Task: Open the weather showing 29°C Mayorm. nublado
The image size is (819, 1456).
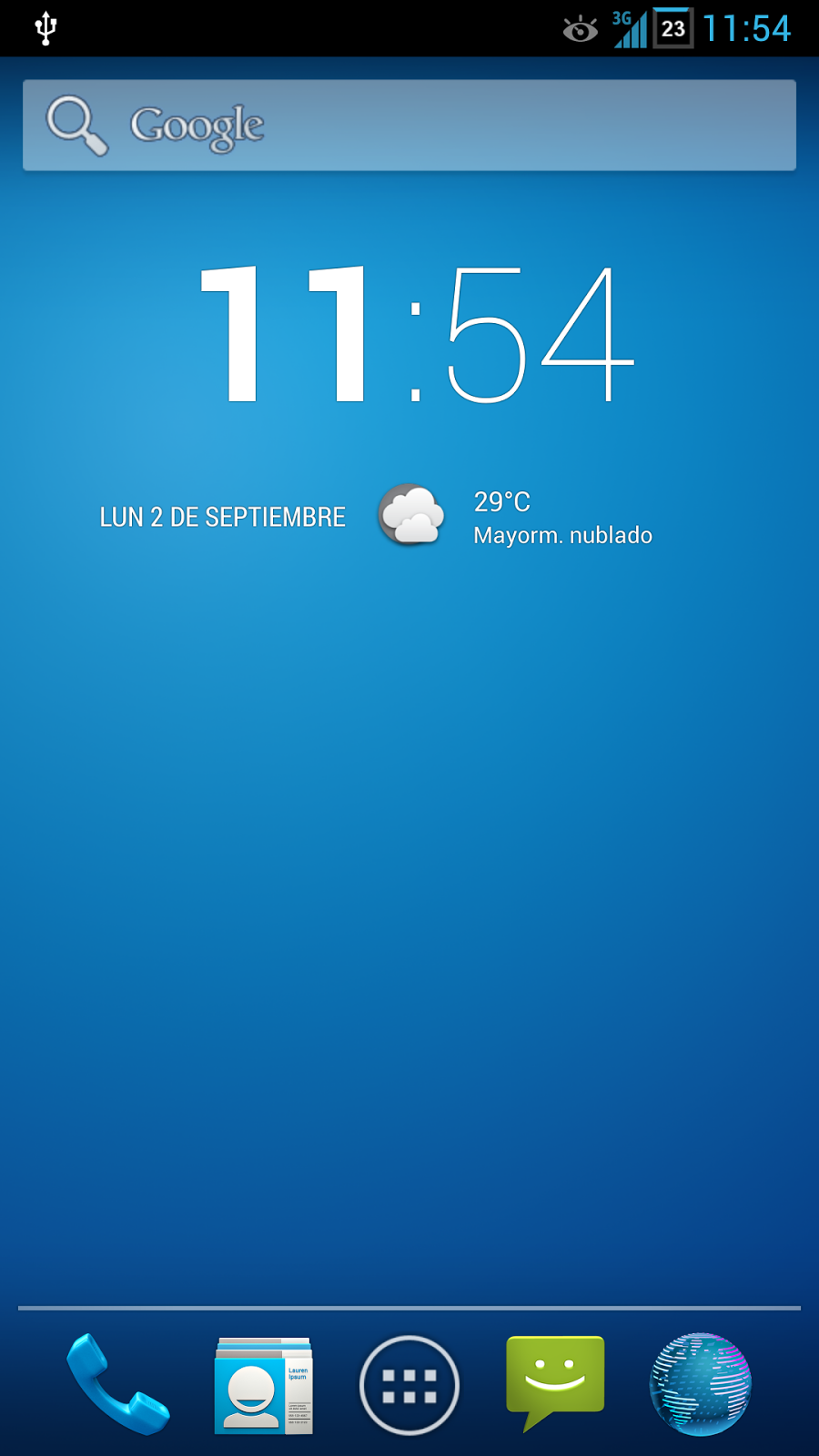Action: (516, 517)
